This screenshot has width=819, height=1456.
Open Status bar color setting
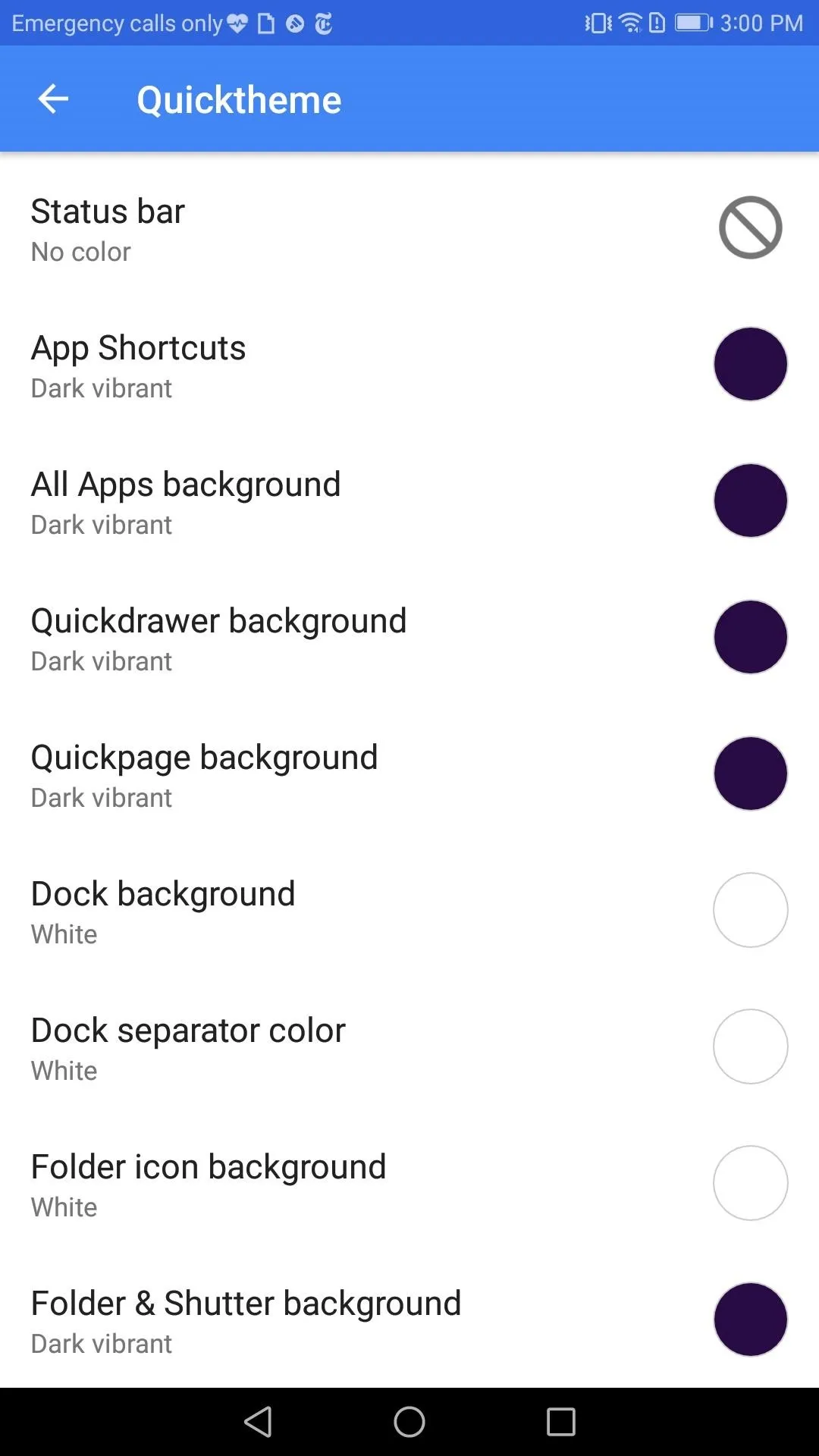pos(409,227)
